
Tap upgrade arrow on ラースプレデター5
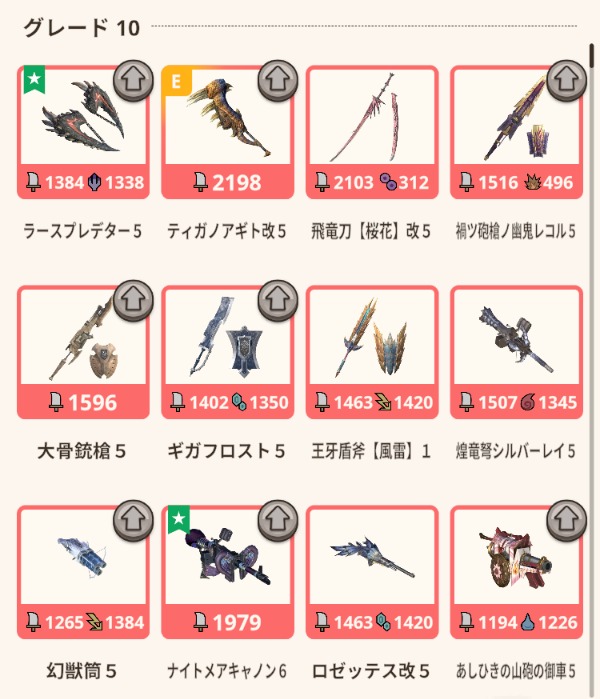pyautogui.click(x=132, y=82)
